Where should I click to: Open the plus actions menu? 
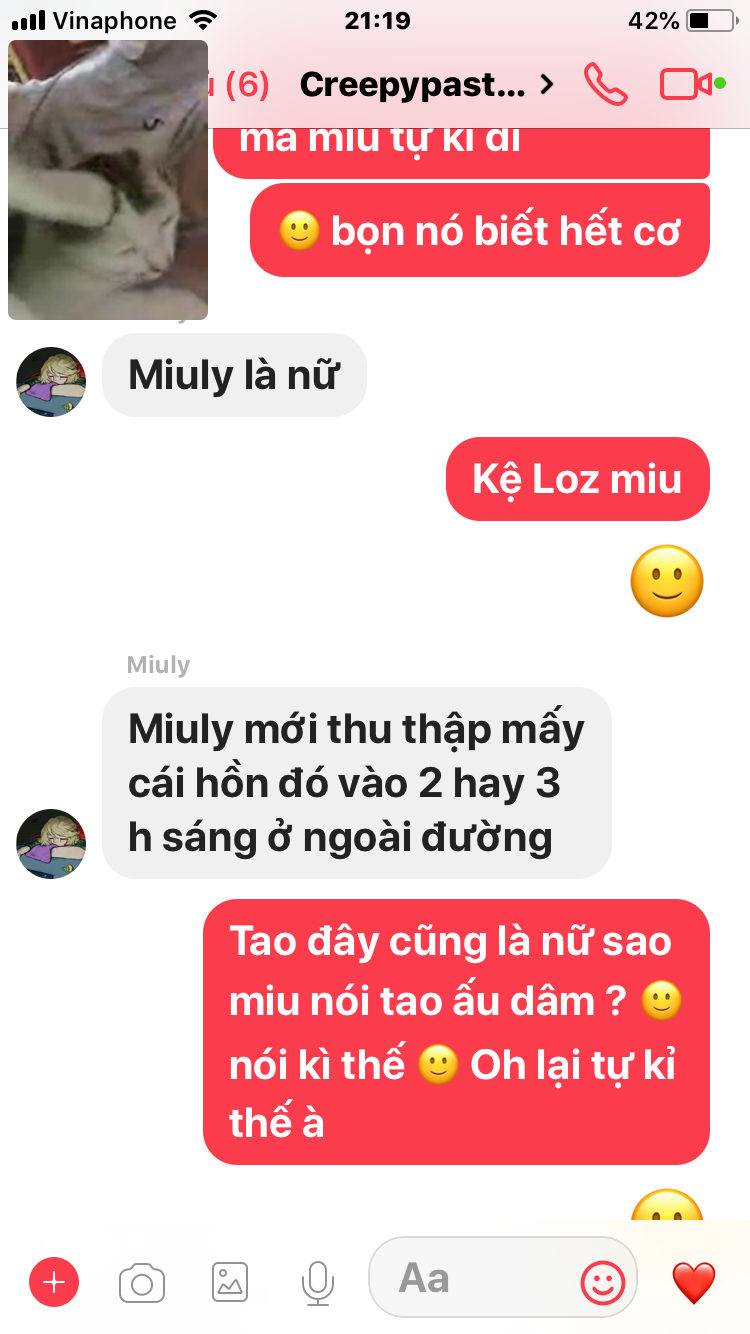point(54,1281)
